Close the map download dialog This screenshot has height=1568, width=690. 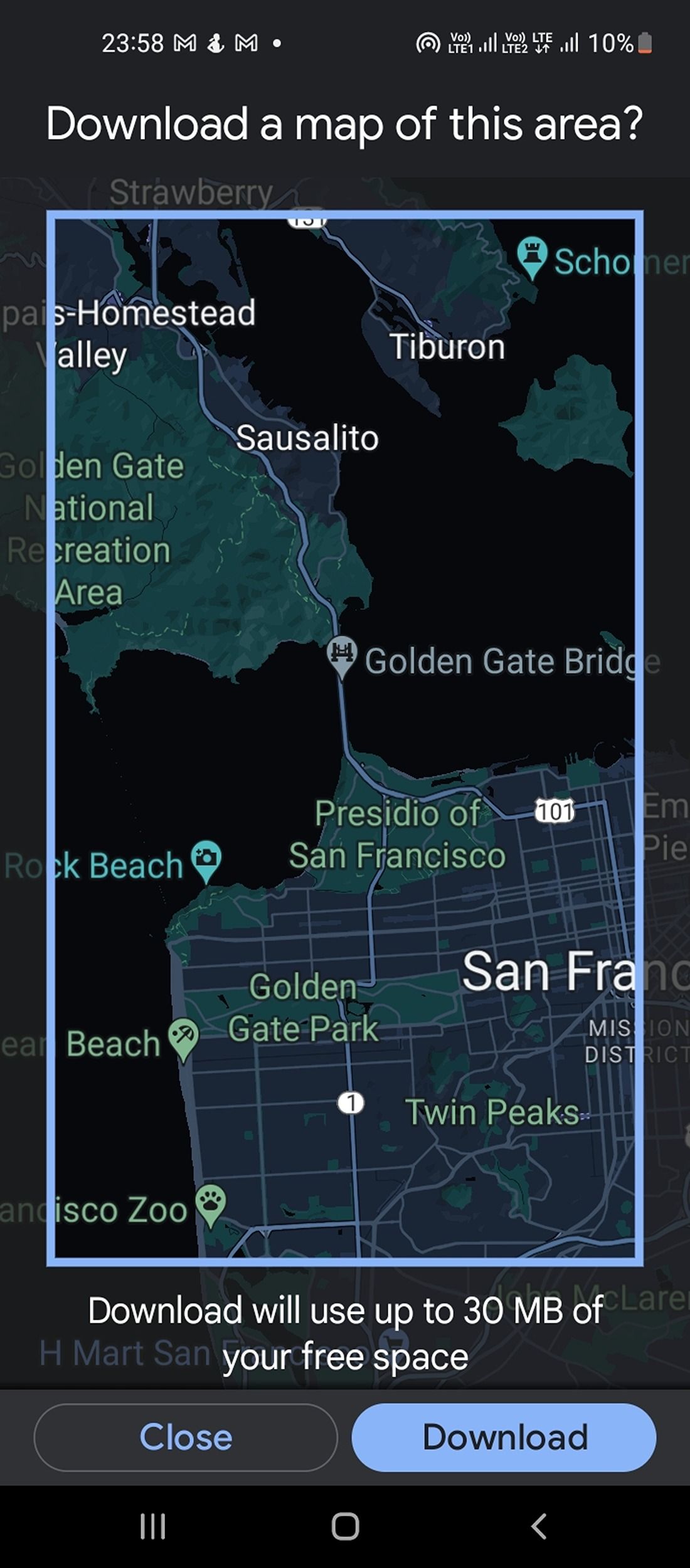point(186,1437)
